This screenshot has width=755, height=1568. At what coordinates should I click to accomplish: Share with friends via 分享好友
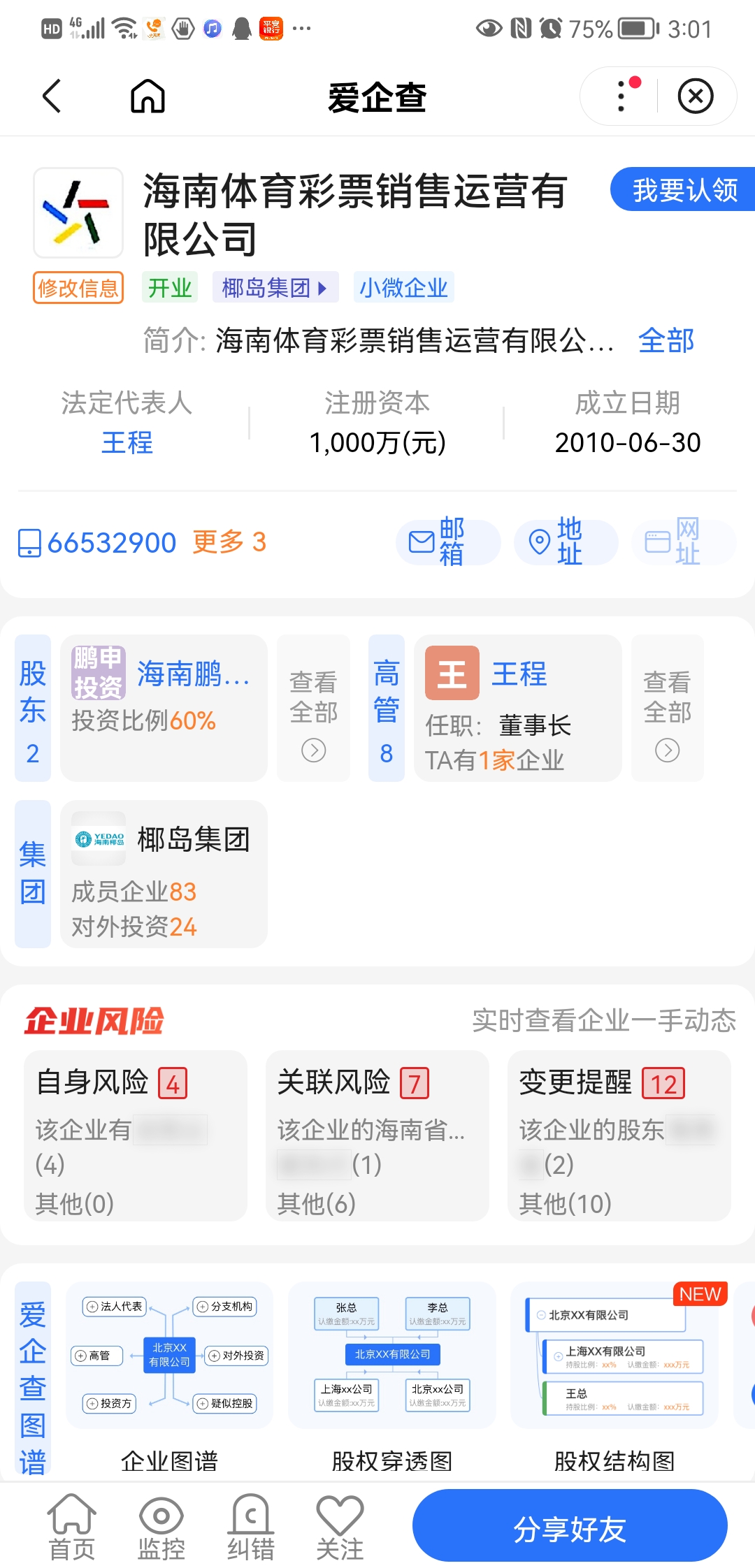(570, 1529)
